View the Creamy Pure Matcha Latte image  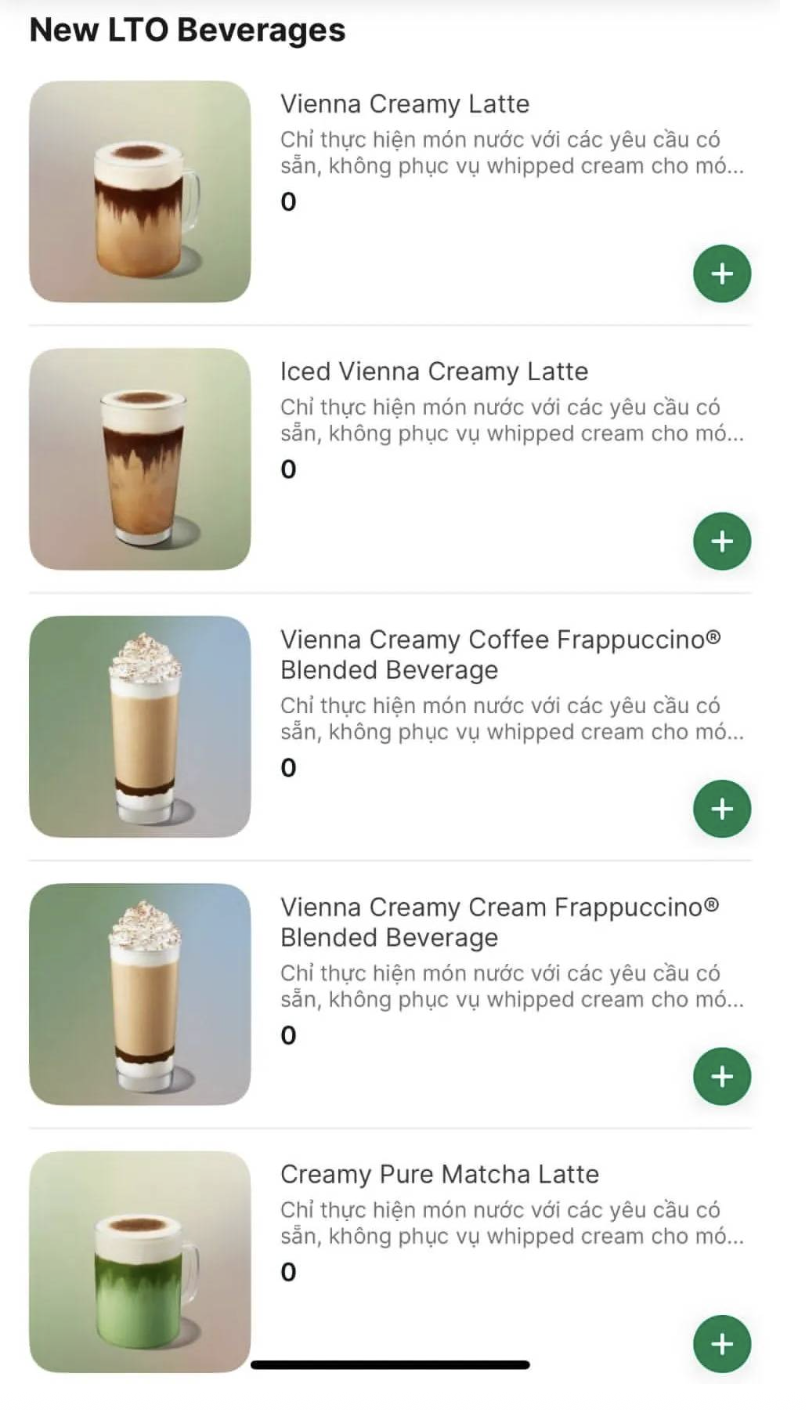point(140,1262)
